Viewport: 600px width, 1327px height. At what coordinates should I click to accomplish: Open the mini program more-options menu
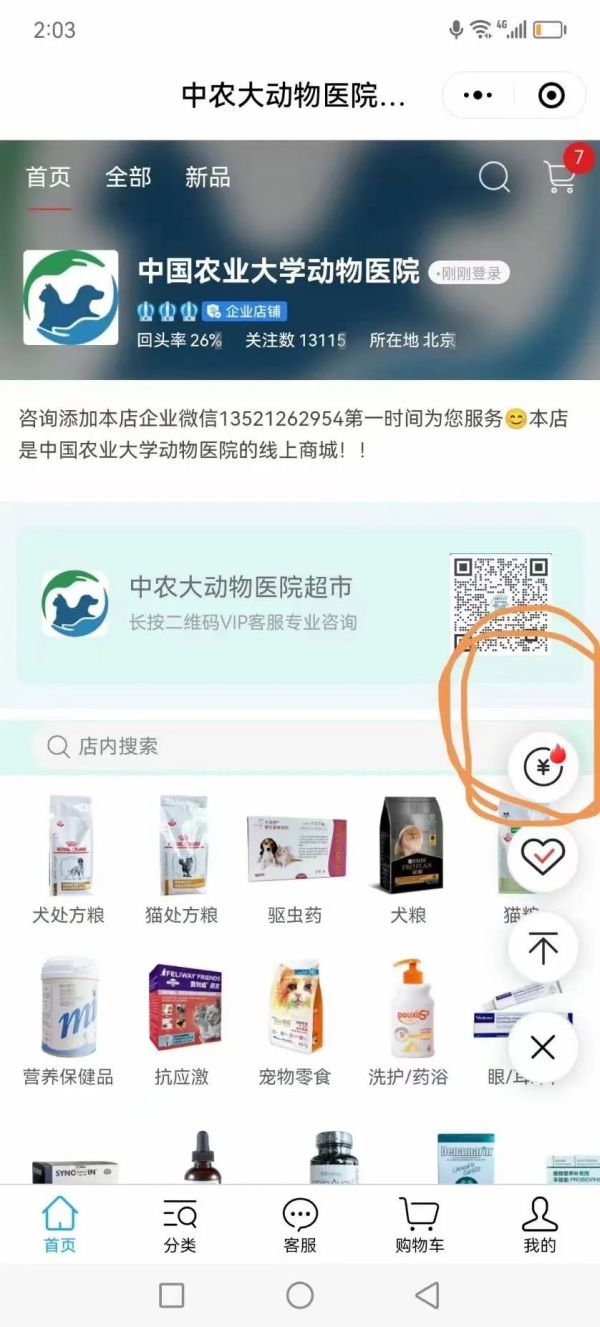(x=479, y=95)
